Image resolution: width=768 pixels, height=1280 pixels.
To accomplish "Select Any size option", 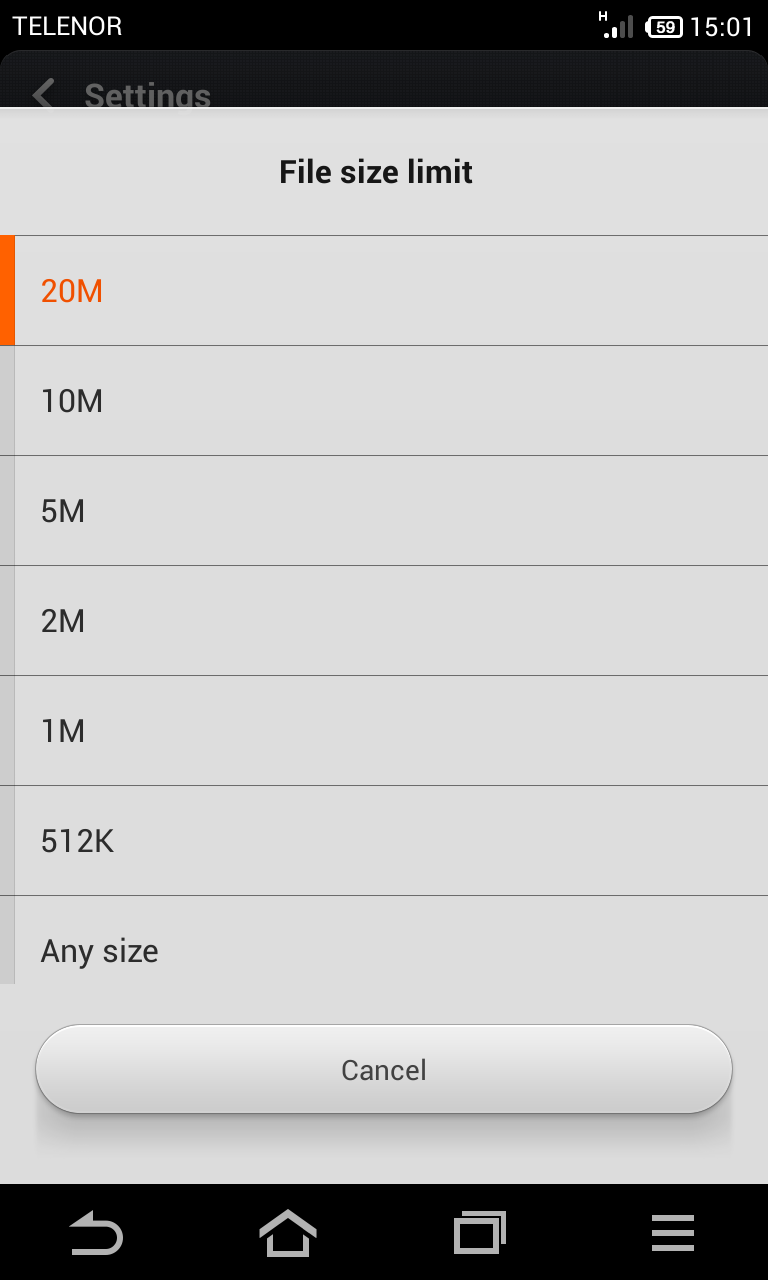I will coord(384,940).
